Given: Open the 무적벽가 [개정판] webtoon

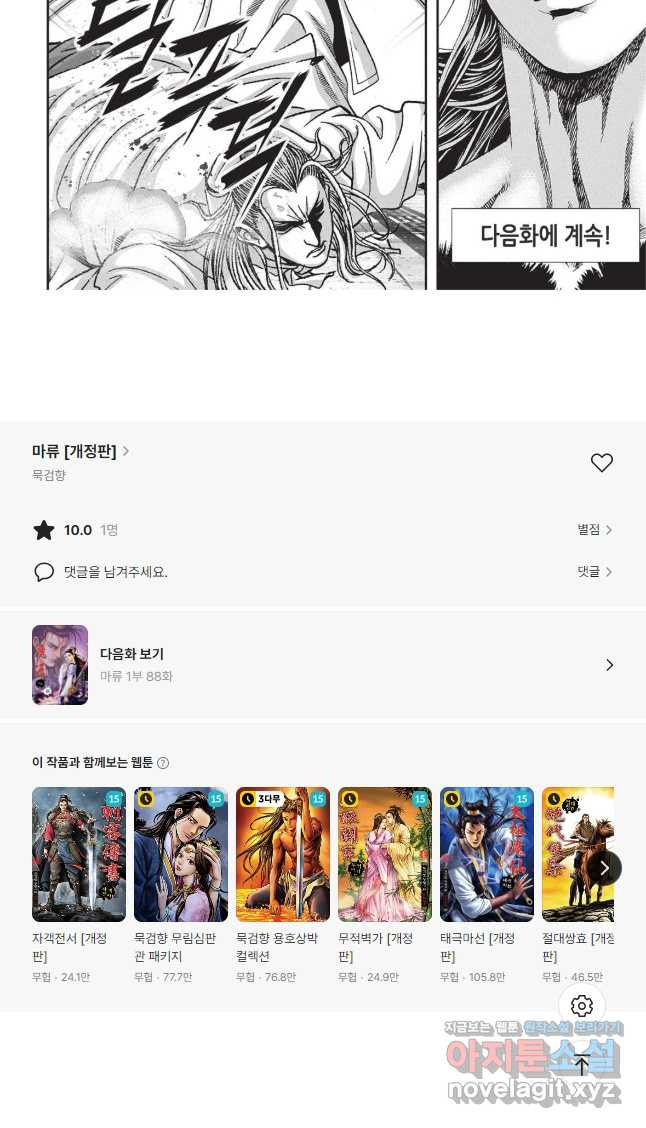Looking at the screenshot, I should click(x=384, y=855).
